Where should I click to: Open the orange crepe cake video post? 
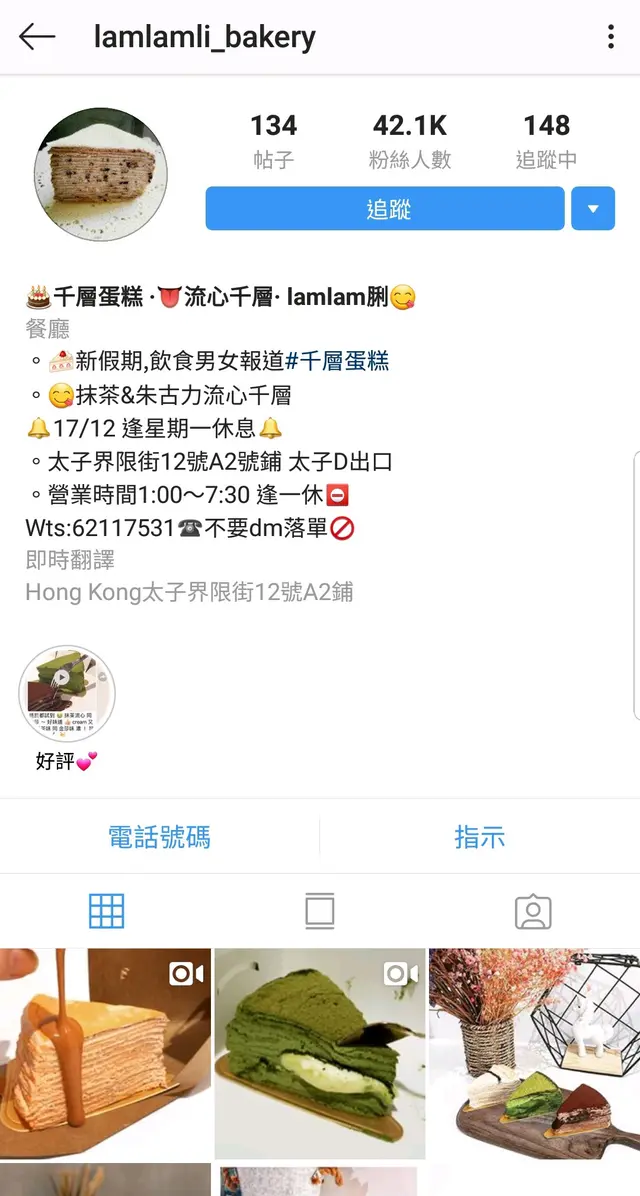(x=105, y=1052)
